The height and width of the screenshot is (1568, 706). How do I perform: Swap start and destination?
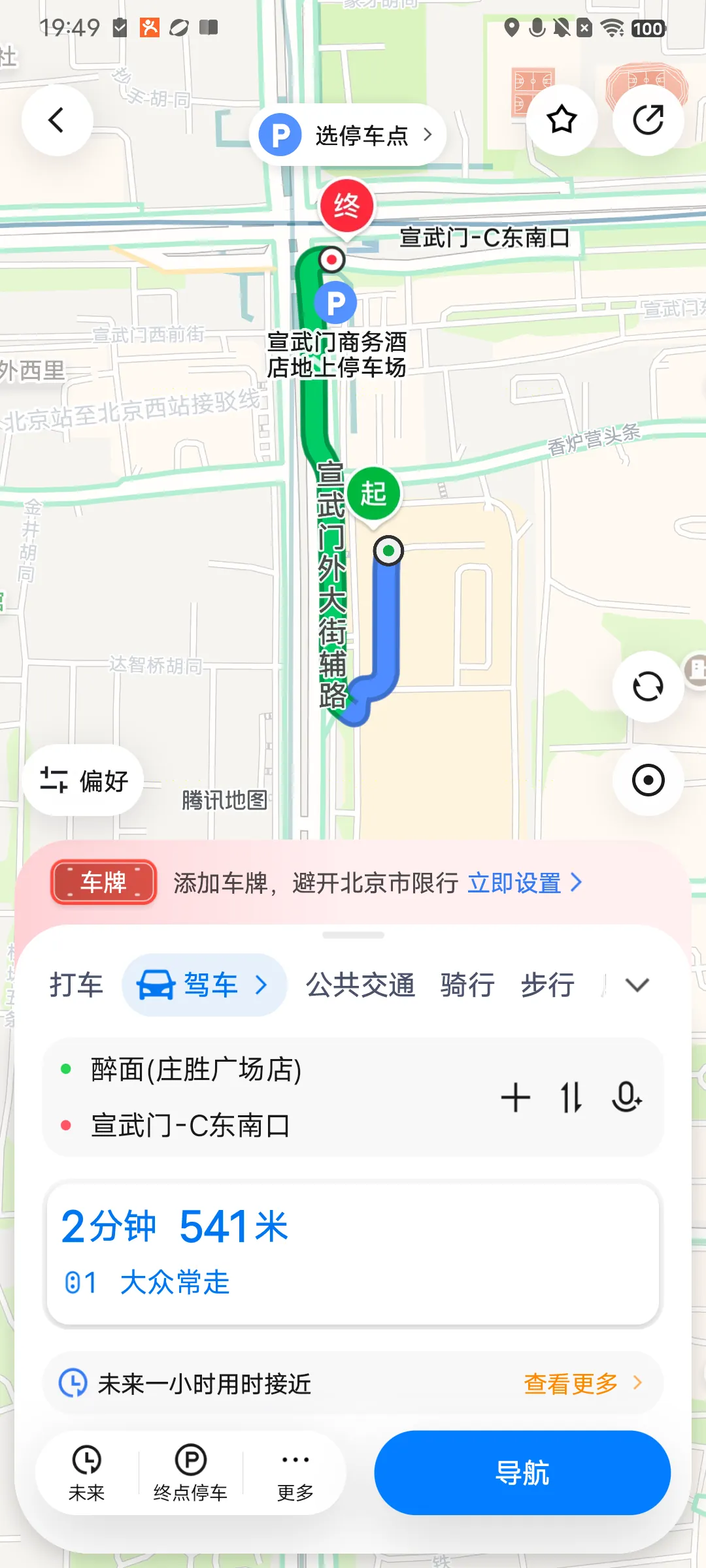pyautogui.click(x=571, y=1097)
